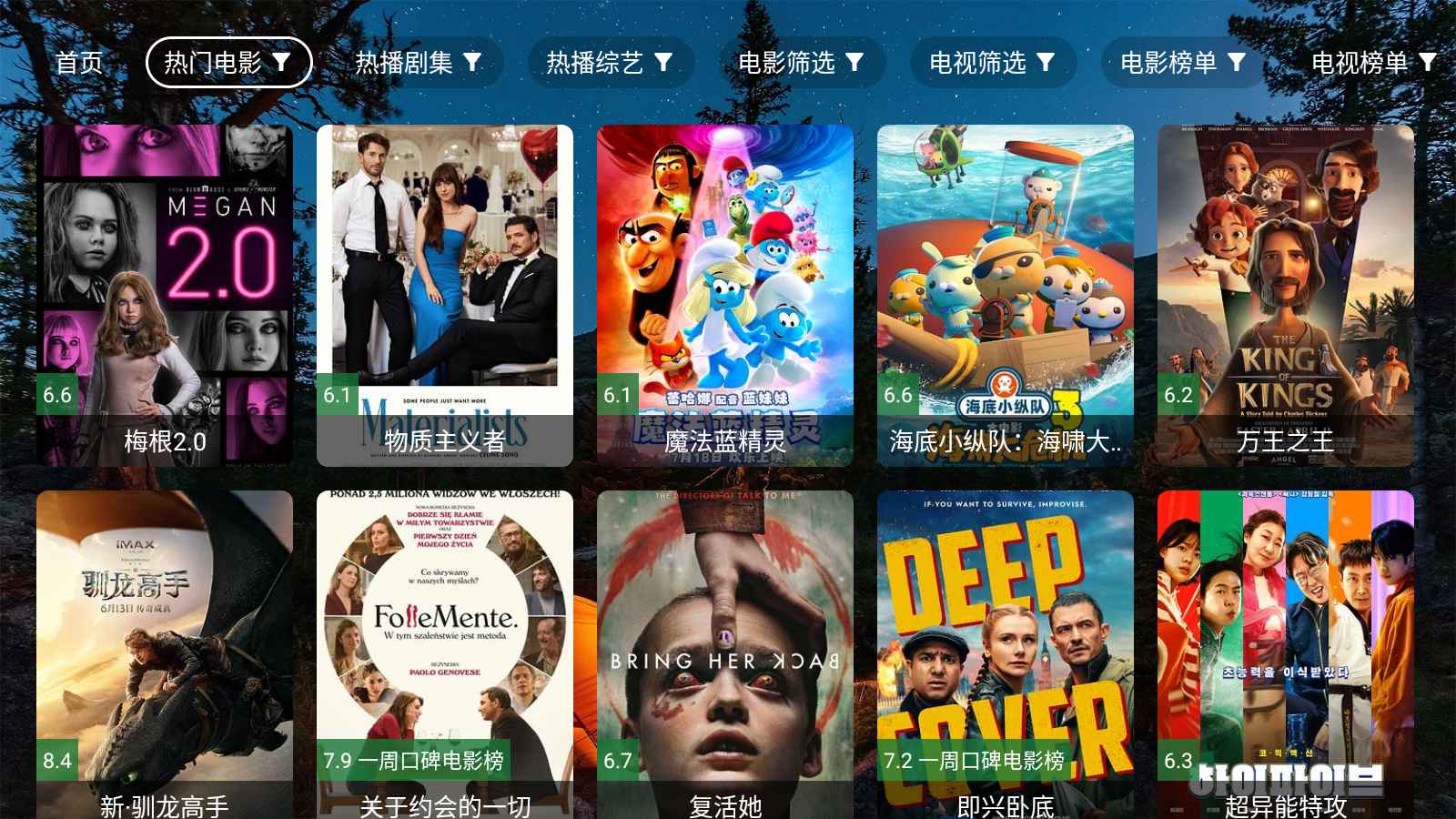View the 关于约会的一切 movie card
Screen dimensions: 1456x819
pyautogui.click(x=445, y=653)
